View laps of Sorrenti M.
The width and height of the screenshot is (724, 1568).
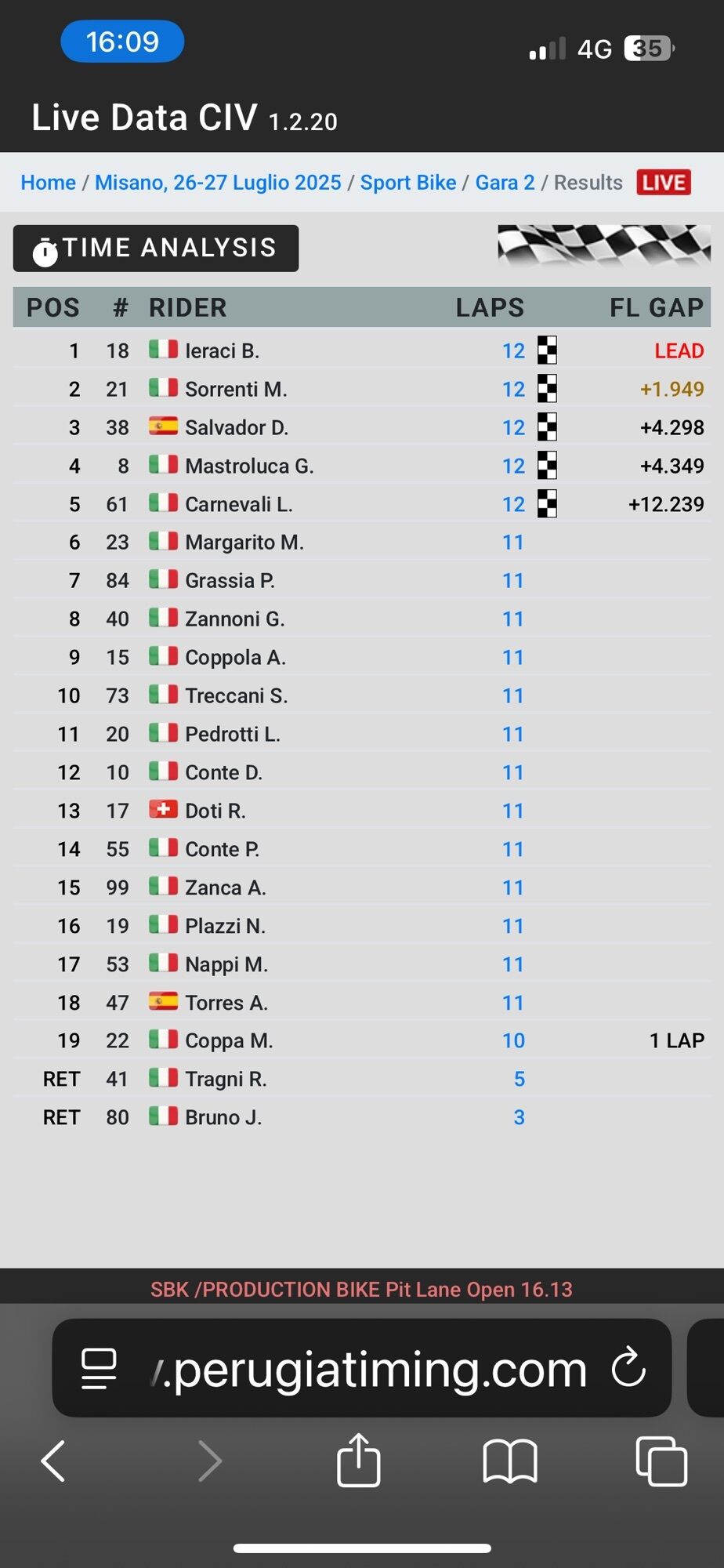point(513,390)
